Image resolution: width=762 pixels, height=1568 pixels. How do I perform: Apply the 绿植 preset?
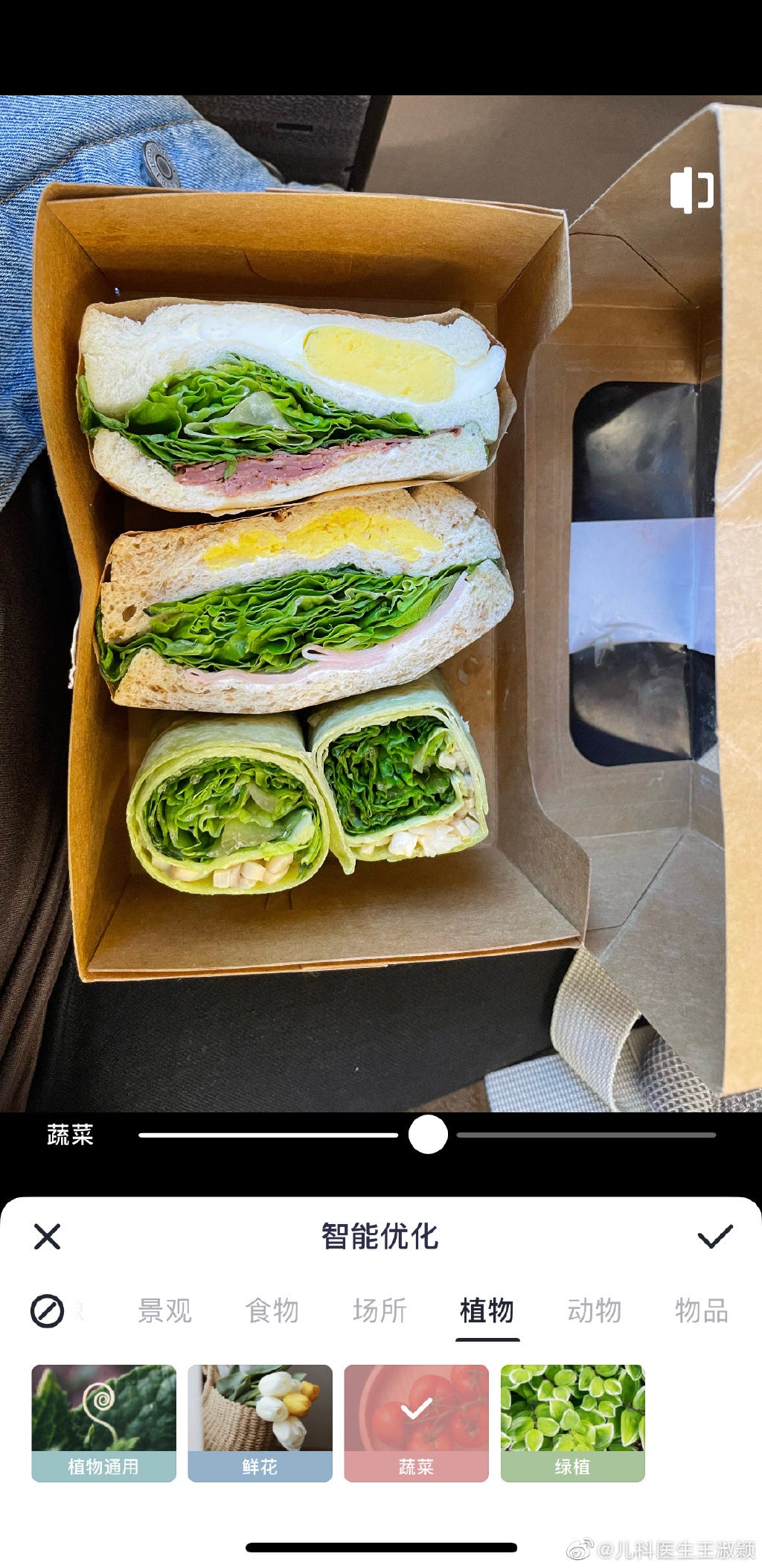[572, 1423]
